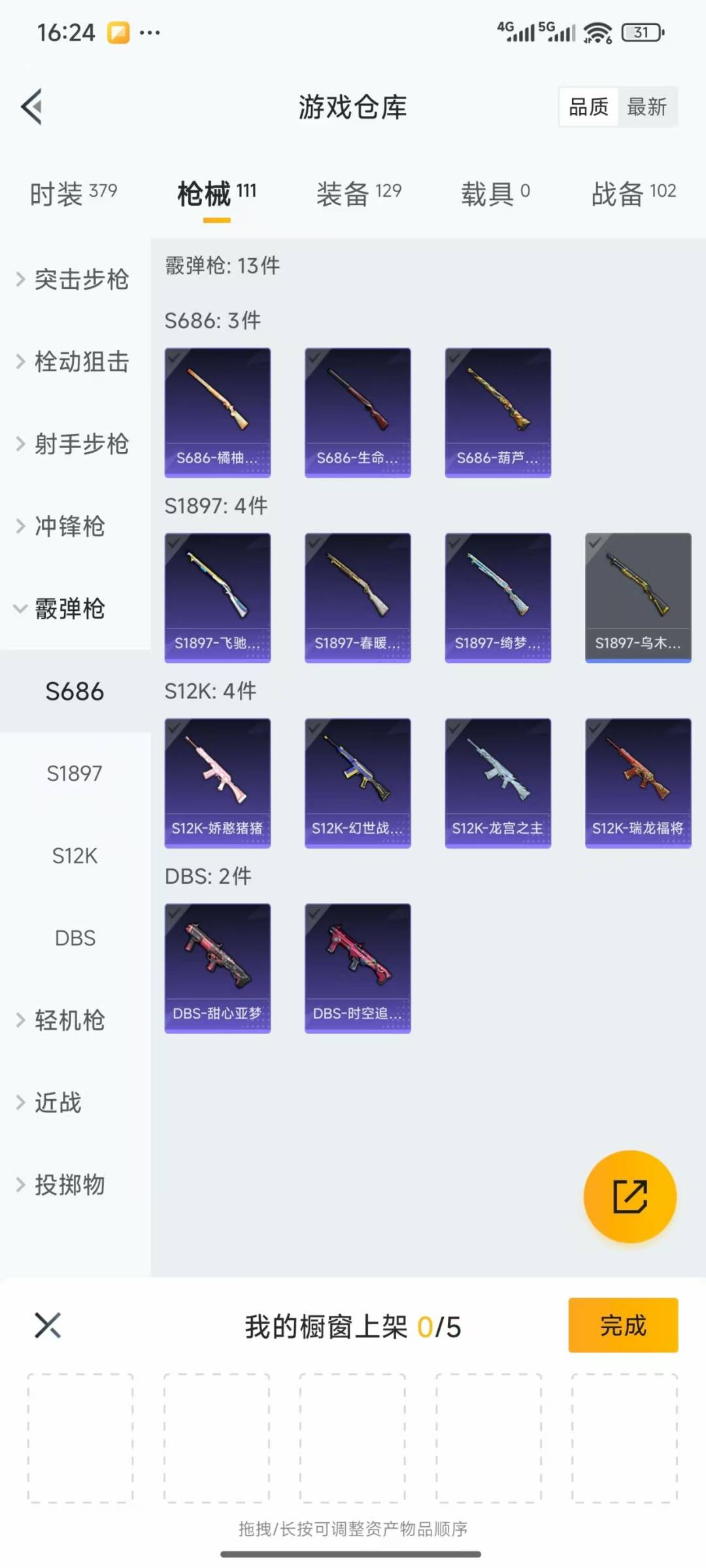This screenshot has height=1568, width=706.
Task: Select S1897 in the sidebar
Action: (x=75, y=773)
